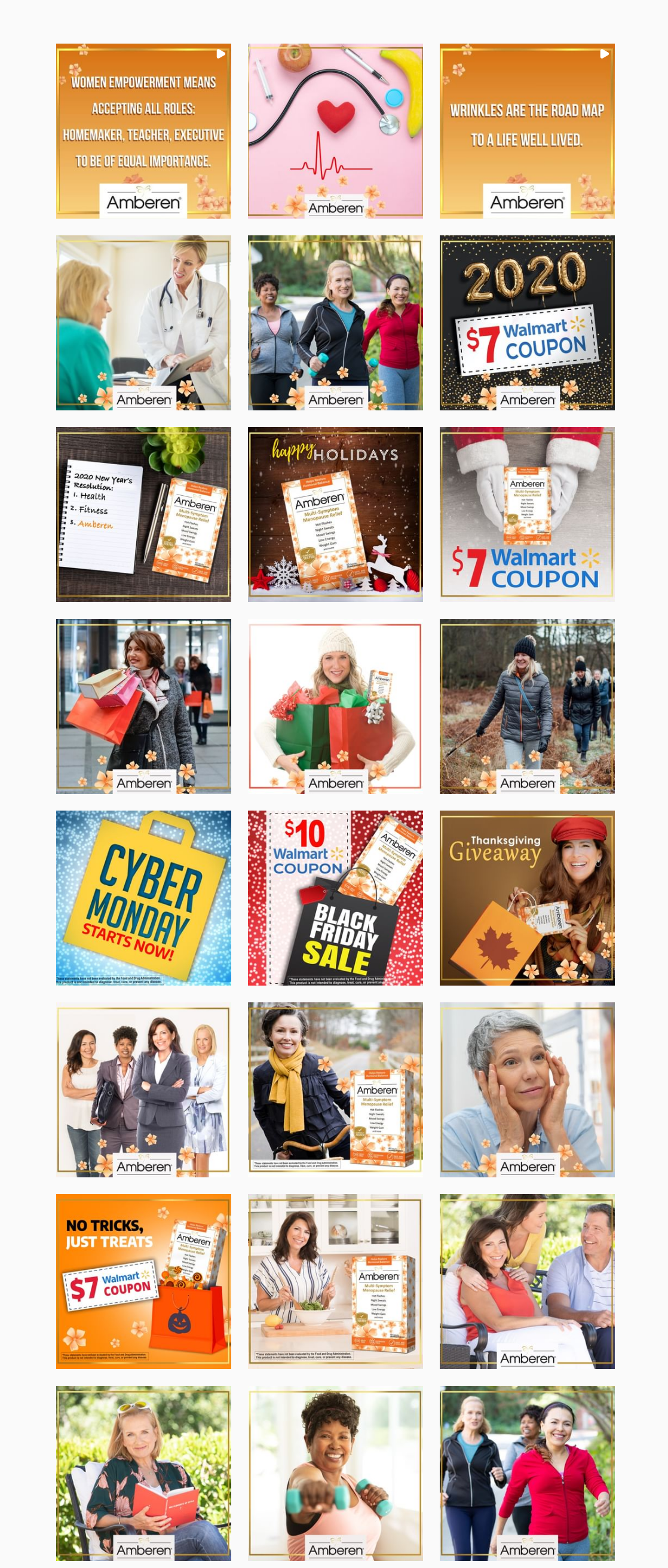Open the 2020 New Year's Resolution post
Viewport: 668px width, 1568px height.
[x=143, y=514]
